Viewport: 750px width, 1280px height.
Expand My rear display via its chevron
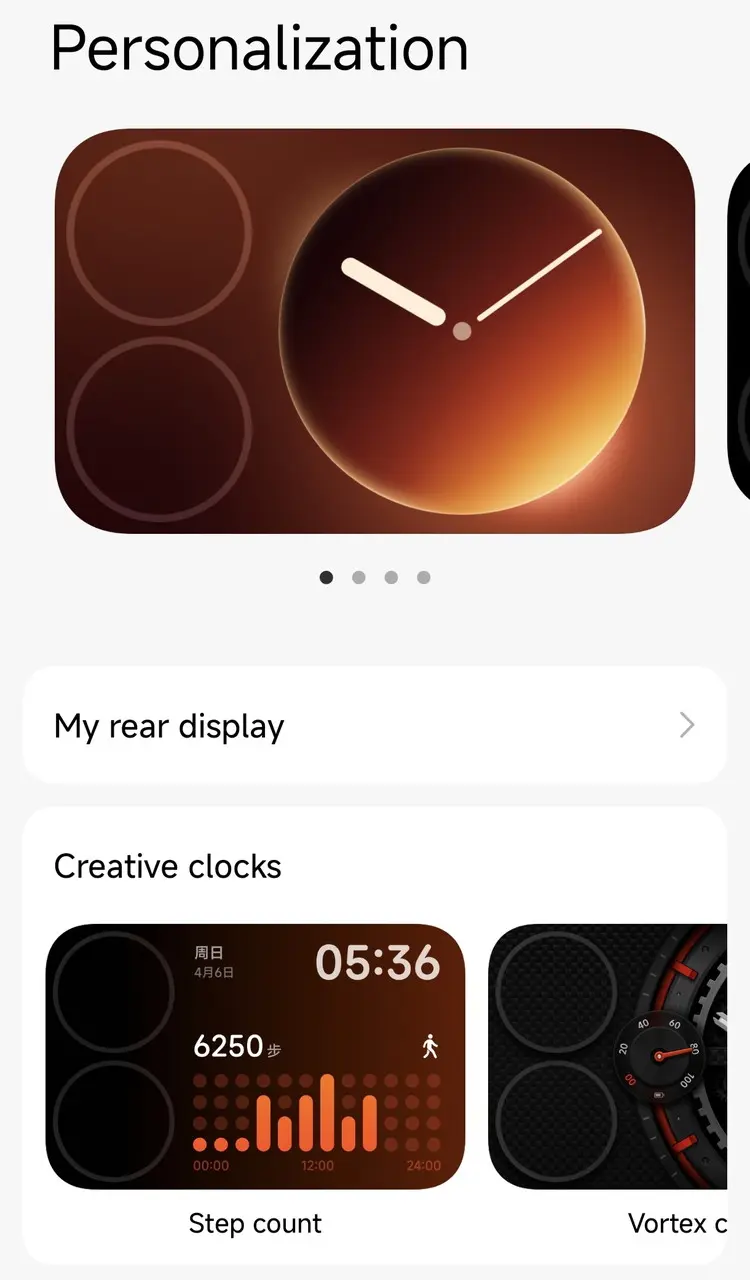coord(686,725)
